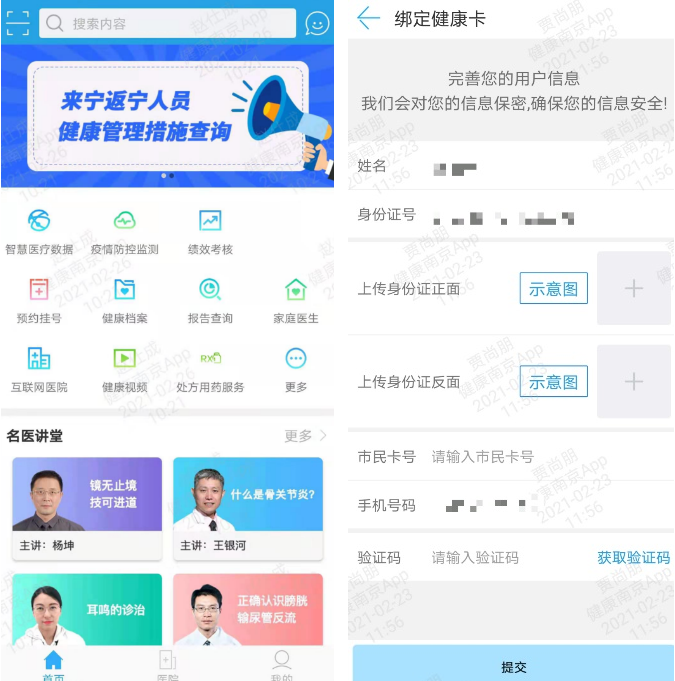
Task: Open the smiley face customer service icon
Action: click(317, 23)
